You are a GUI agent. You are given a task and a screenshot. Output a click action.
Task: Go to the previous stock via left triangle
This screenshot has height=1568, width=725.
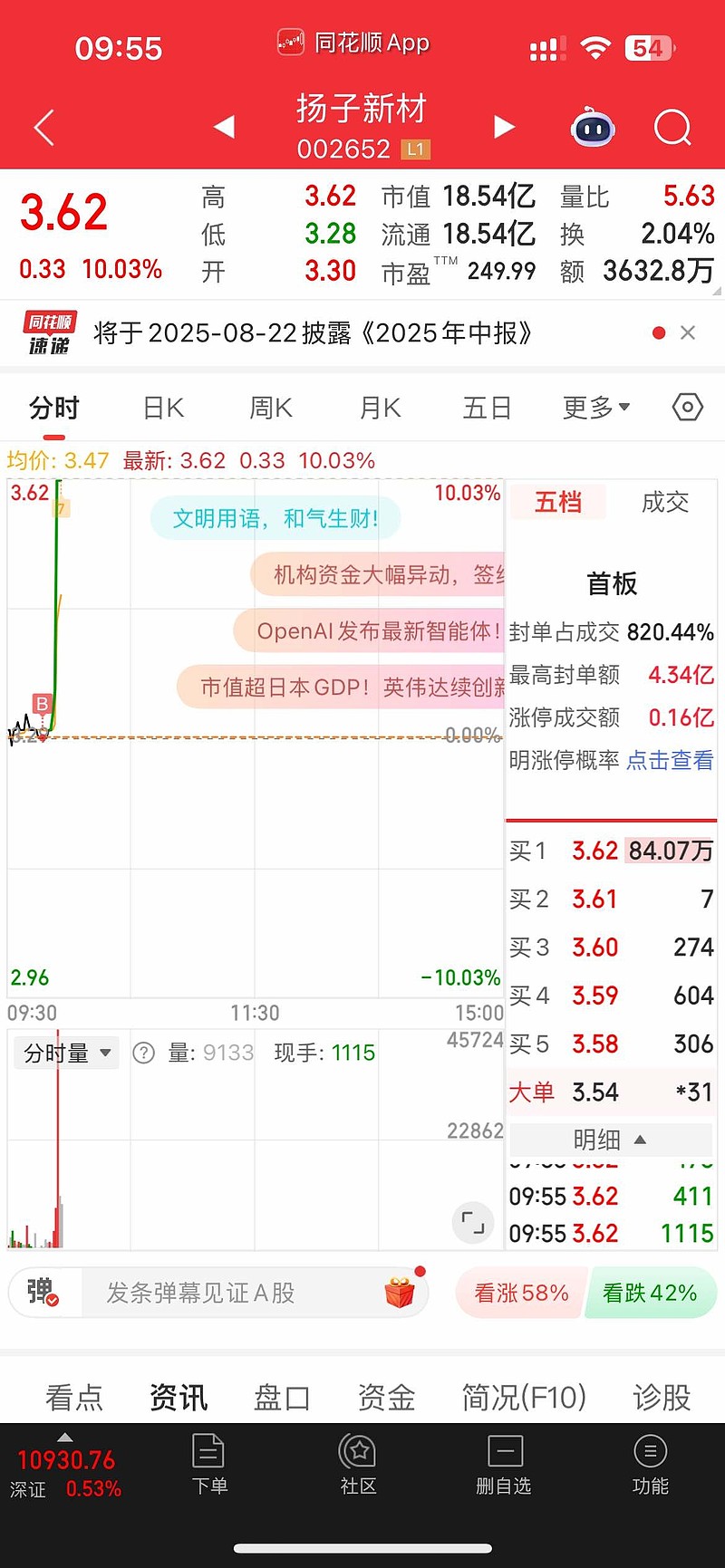pyautogui.click(x=225, y=127)
